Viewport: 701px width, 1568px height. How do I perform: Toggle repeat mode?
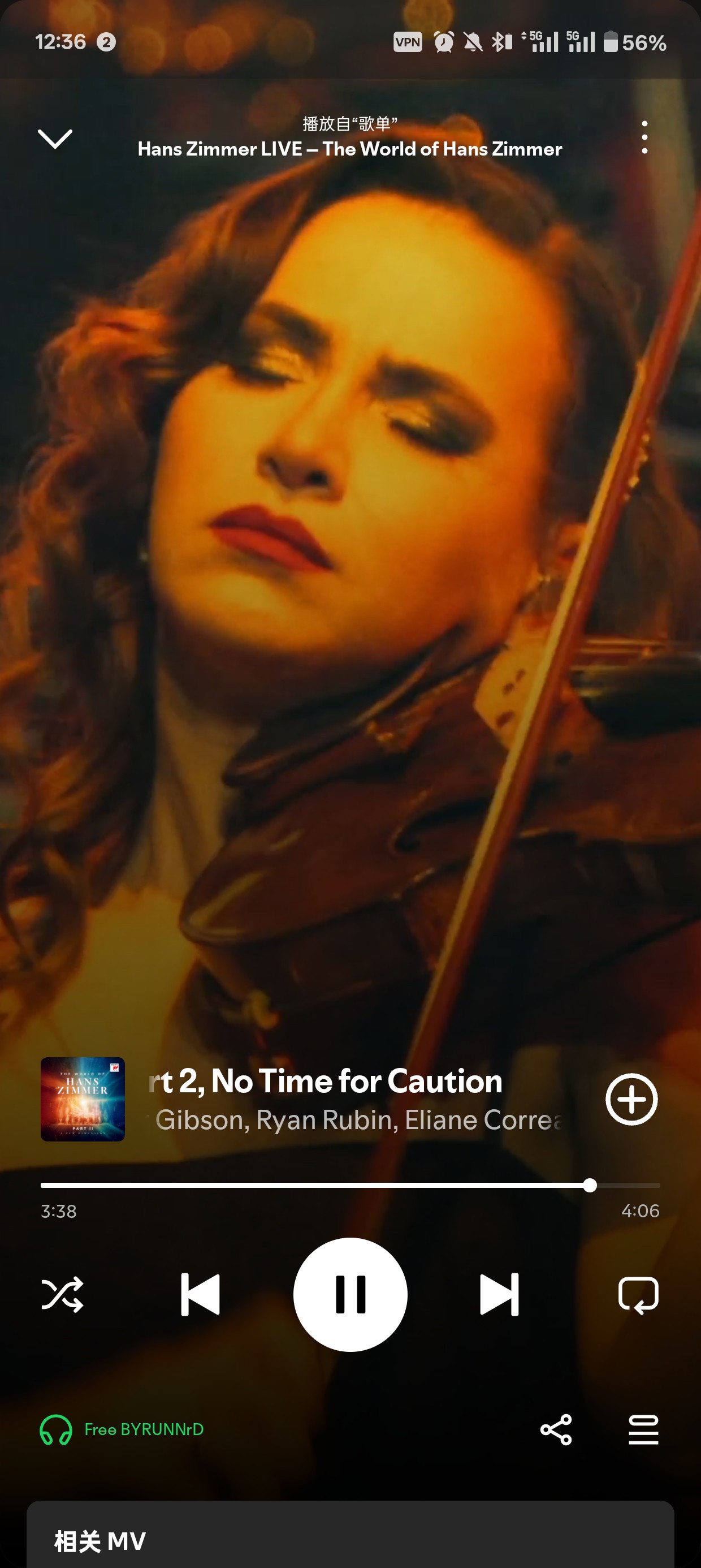click(638, 1295)
